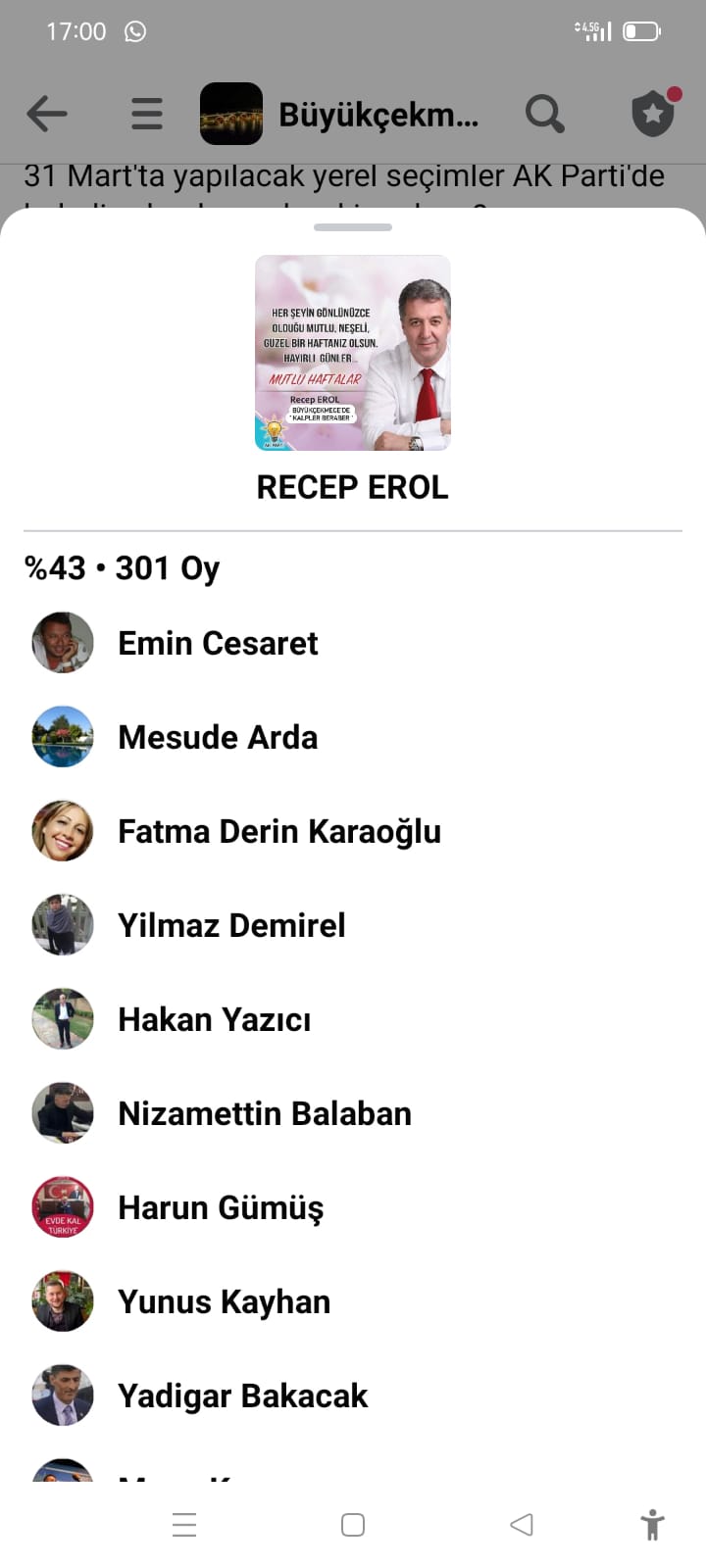Open Fatma Derin Karaoğlu's profile
This screenshot has height=1568, width=706.
pyautogui.click(x=279, y=830)
